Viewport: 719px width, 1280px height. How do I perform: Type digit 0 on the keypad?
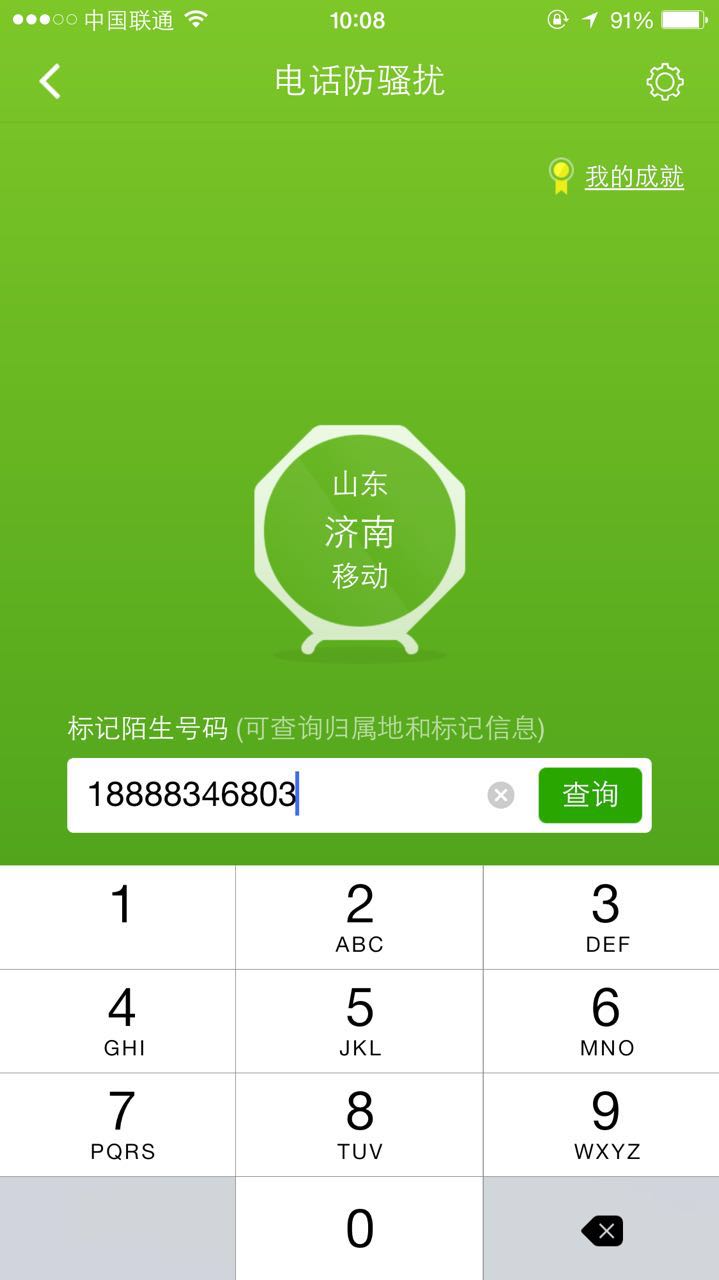point(360,1229)
